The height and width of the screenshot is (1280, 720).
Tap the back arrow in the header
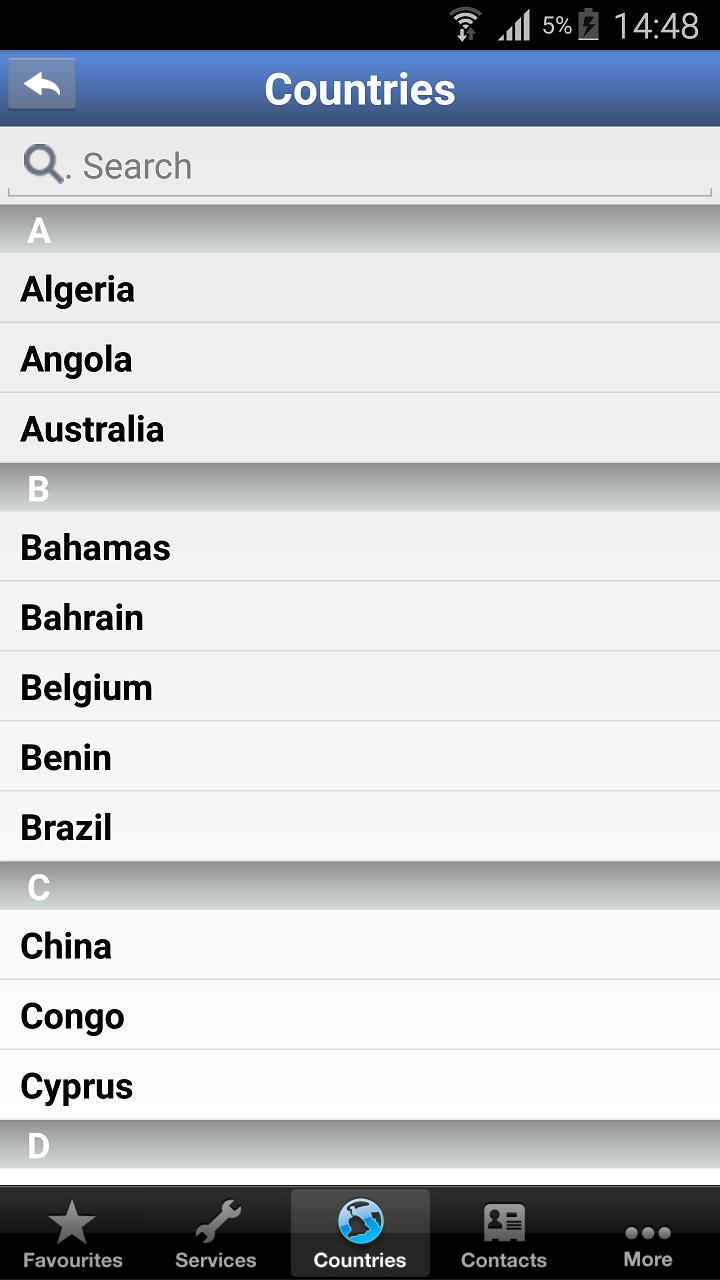41,83
